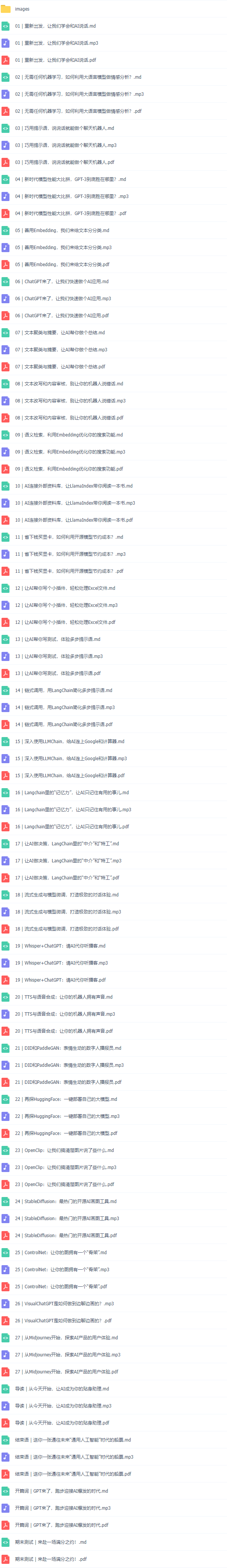Open the 10 llamaIndex .pdf file
The width and height of the screenshot is (227, 1568).
[74, 521]
